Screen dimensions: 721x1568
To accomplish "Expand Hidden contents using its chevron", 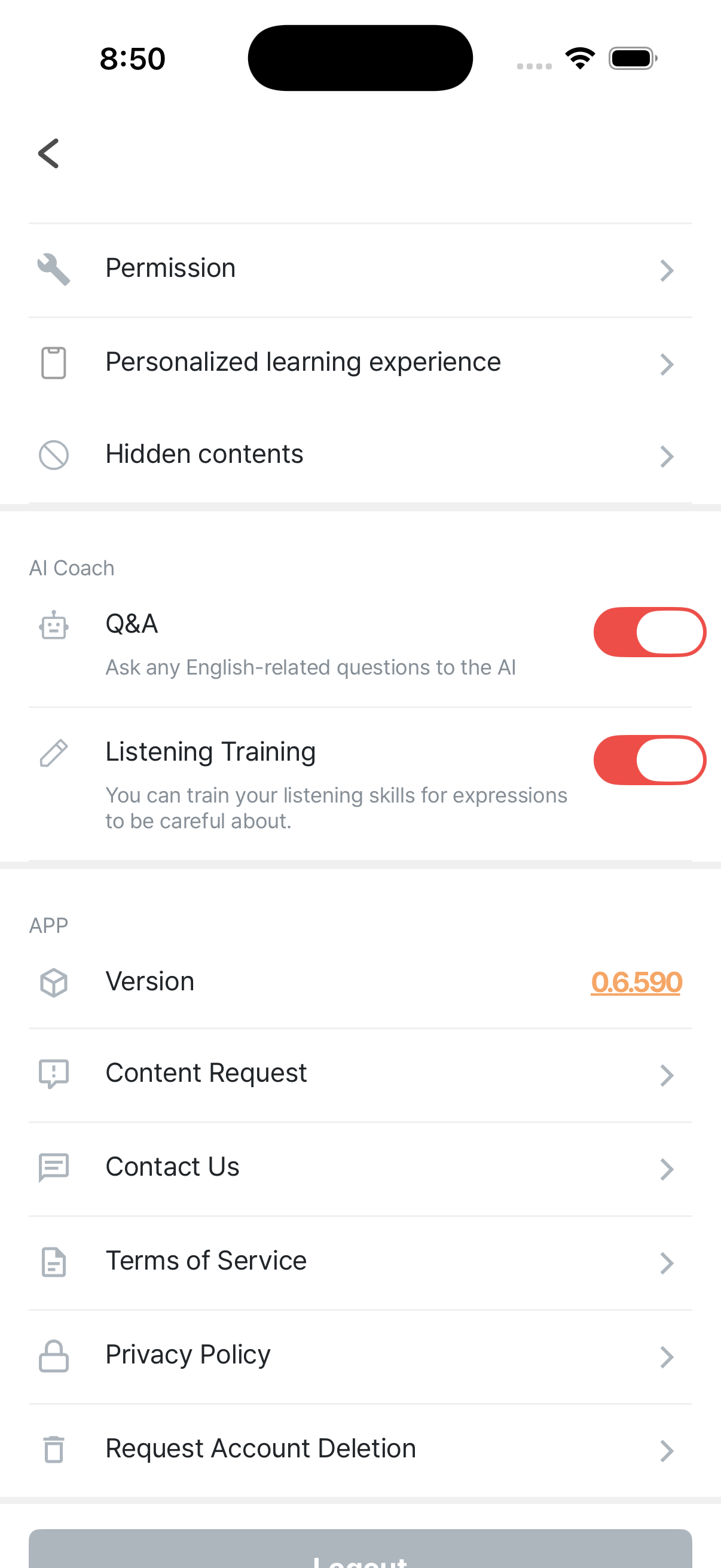I will pyautogui.click(x=667, y=456).
